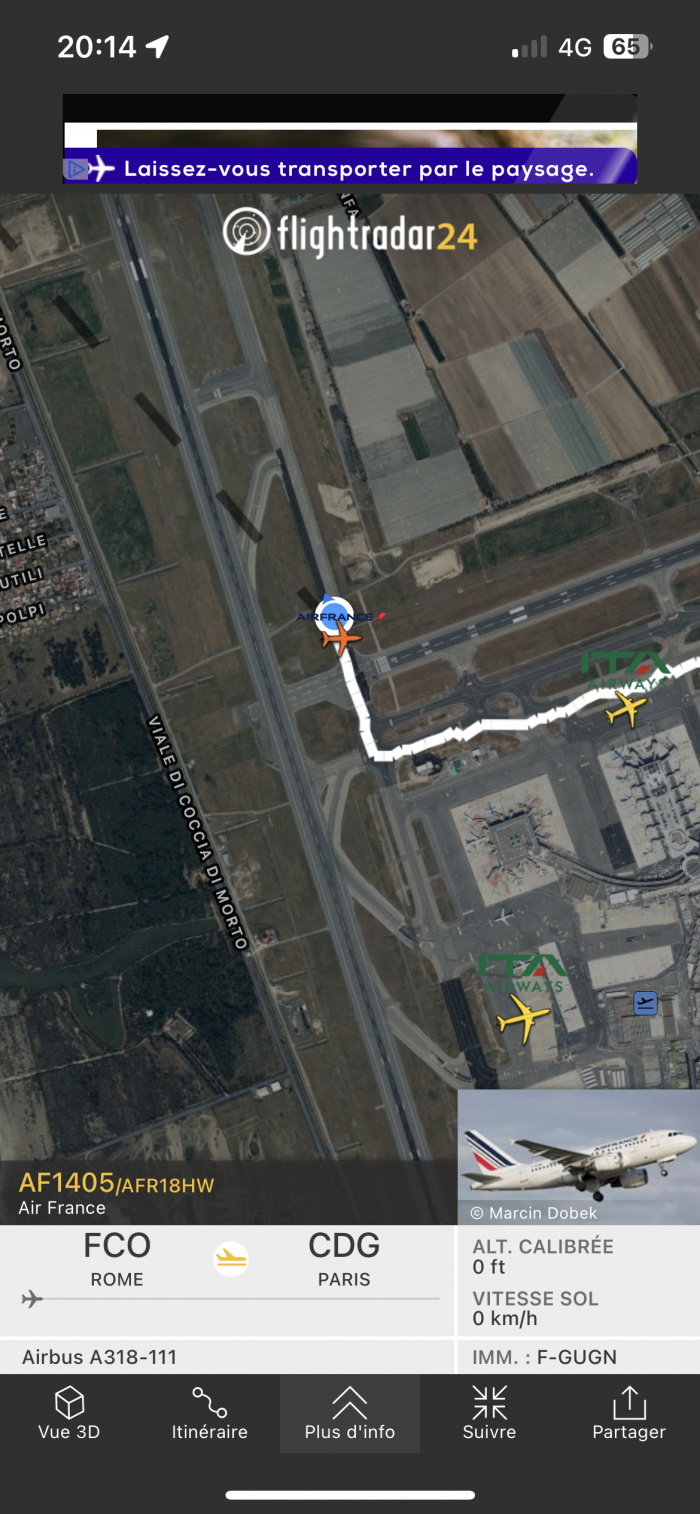Open the FCO airport marker on the map

click(x=645, y=1002)
